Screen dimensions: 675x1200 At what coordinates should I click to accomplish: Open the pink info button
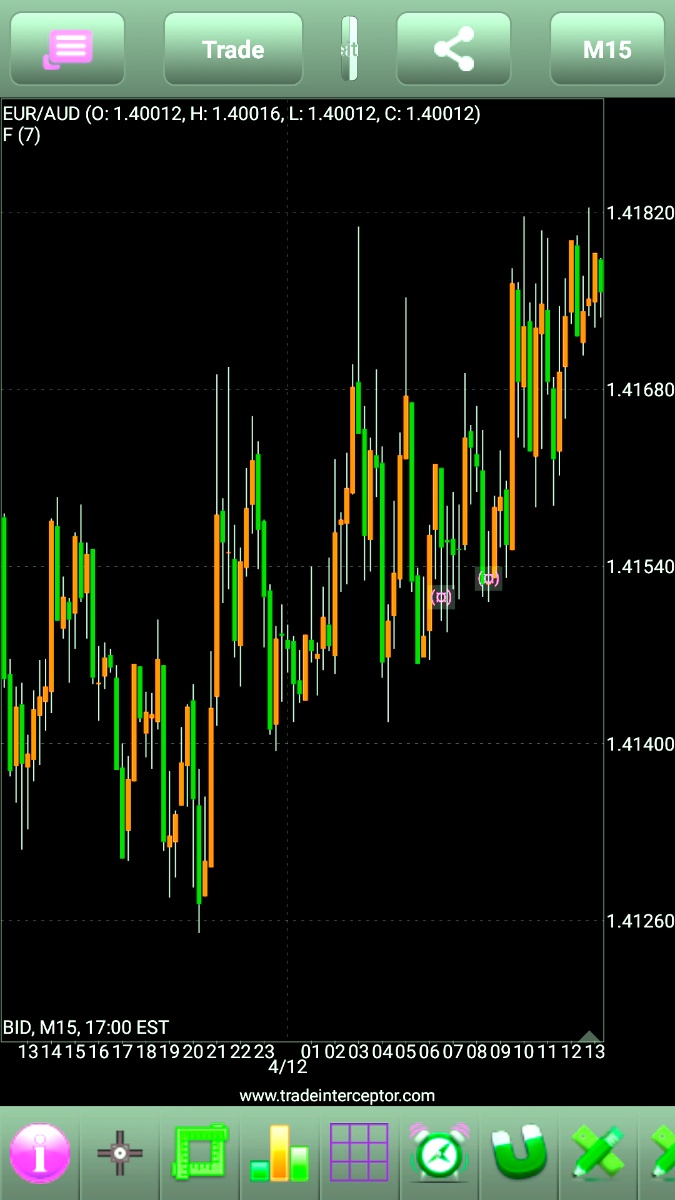coord(40,1153)
